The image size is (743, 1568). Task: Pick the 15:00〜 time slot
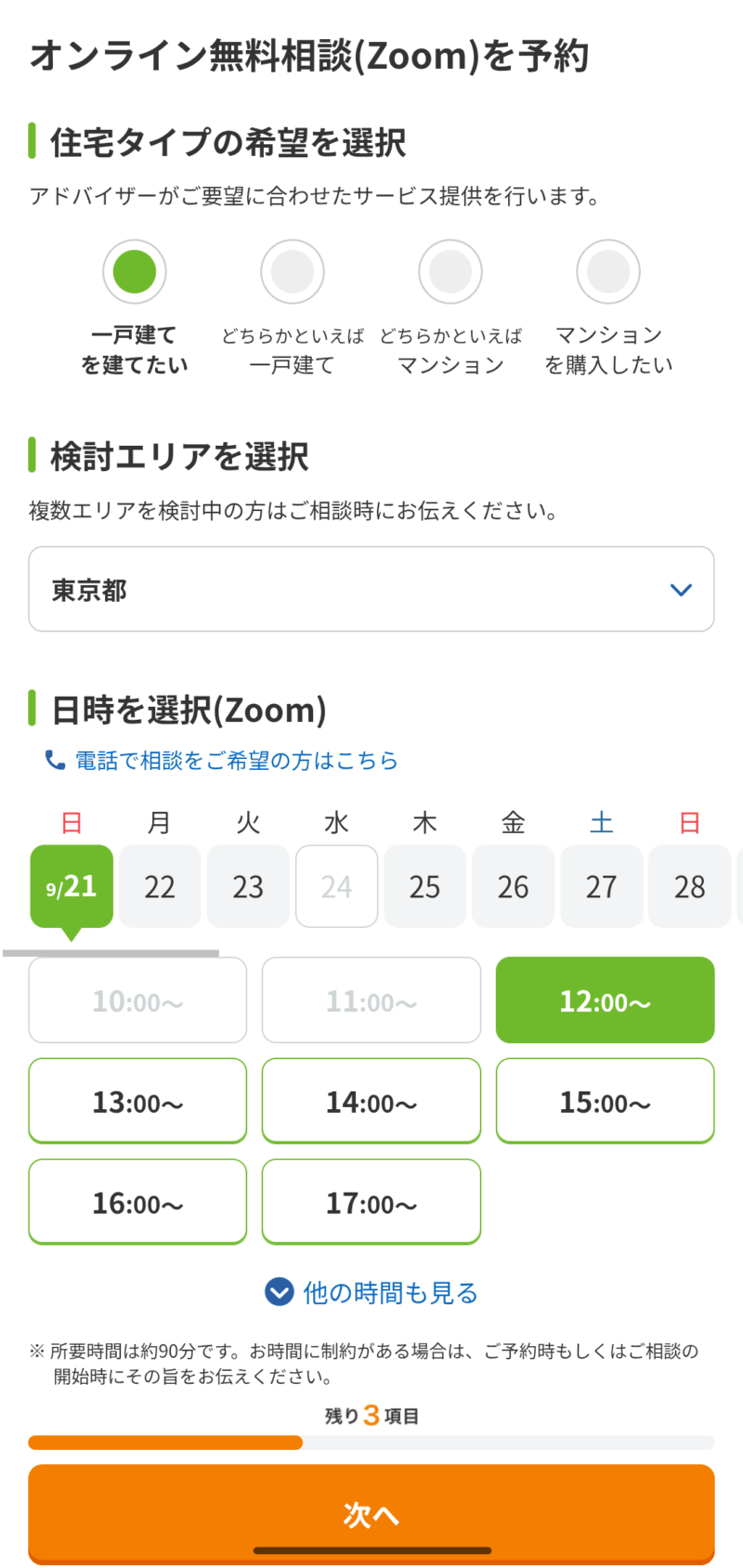(x=605, y=1101)
